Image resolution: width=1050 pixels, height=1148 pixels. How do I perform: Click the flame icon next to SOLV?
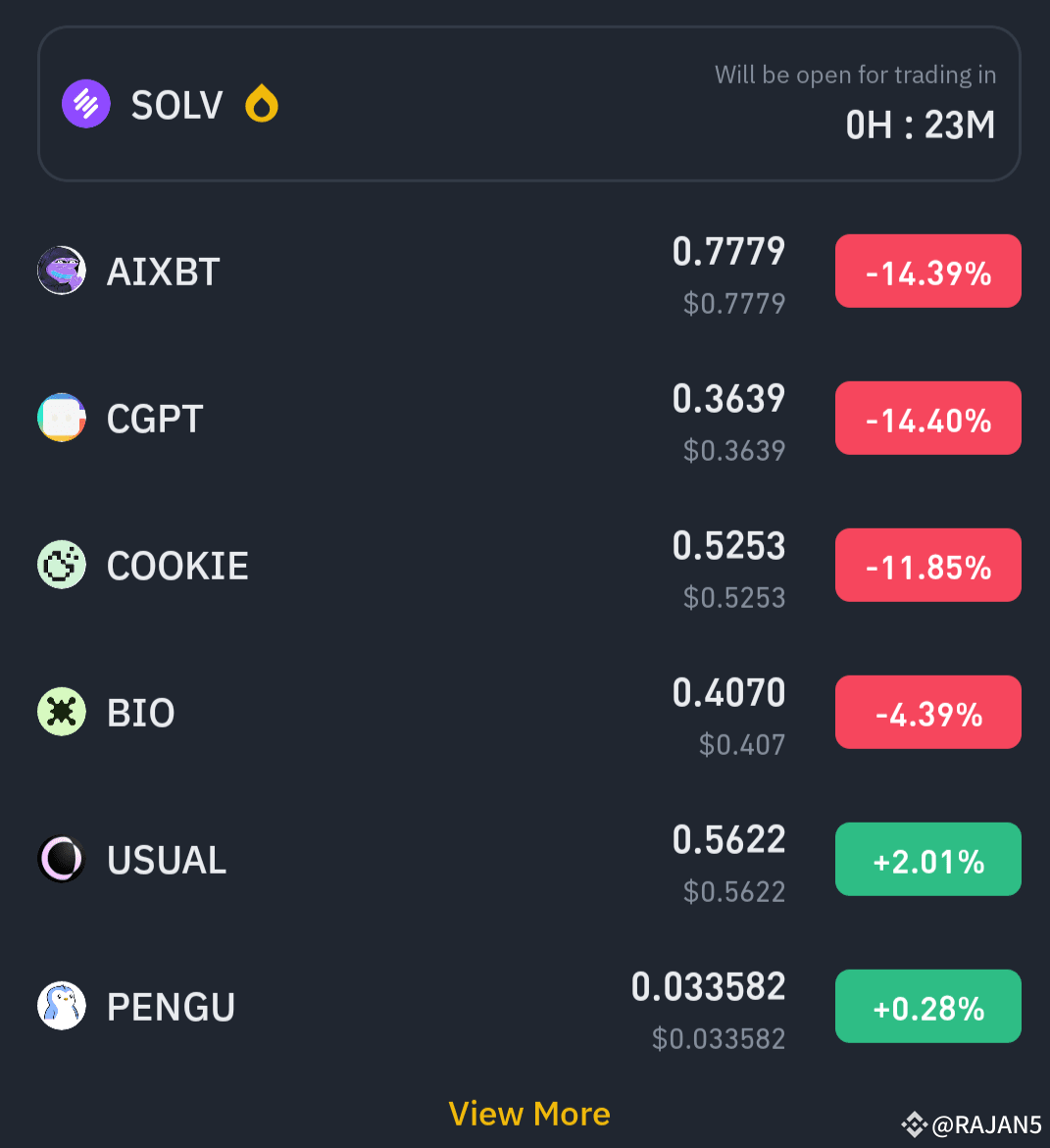[x=260, y=103]
